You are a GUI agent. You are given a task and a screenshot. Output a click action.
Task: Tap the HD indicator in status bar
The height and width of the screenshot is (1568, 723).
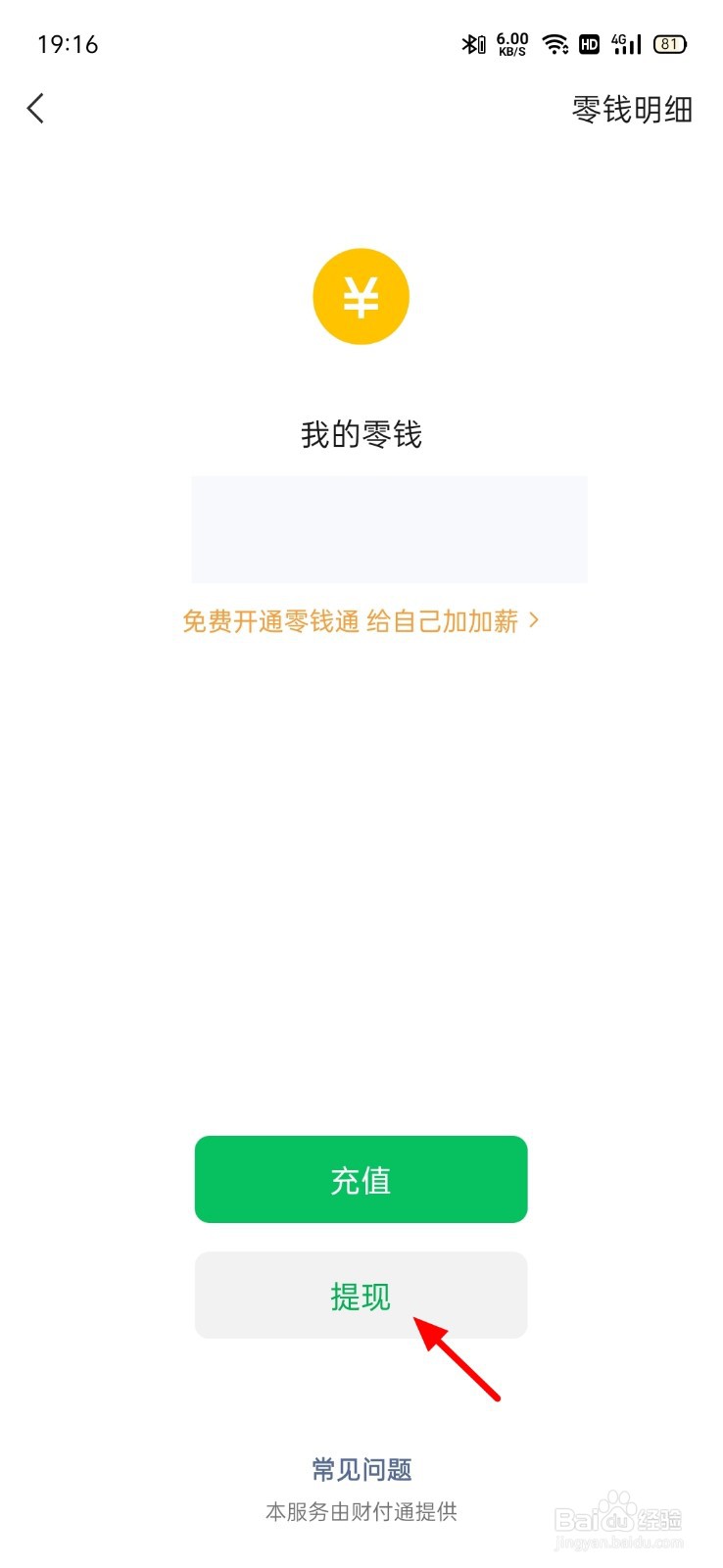click(x=589, y=44)
